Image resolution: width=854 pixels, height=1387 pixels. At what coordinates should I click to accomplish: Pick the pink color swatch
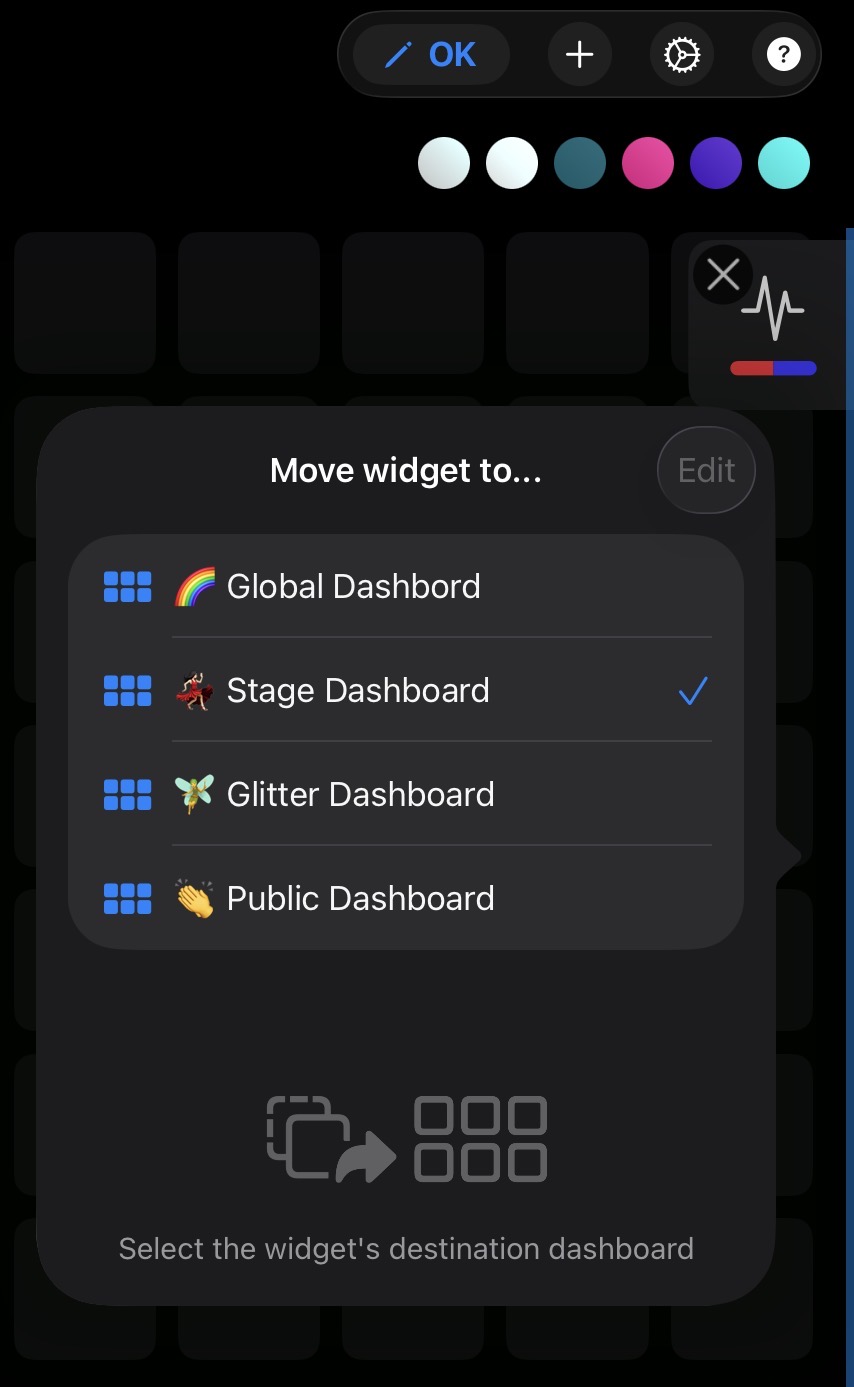click(648, 163)
